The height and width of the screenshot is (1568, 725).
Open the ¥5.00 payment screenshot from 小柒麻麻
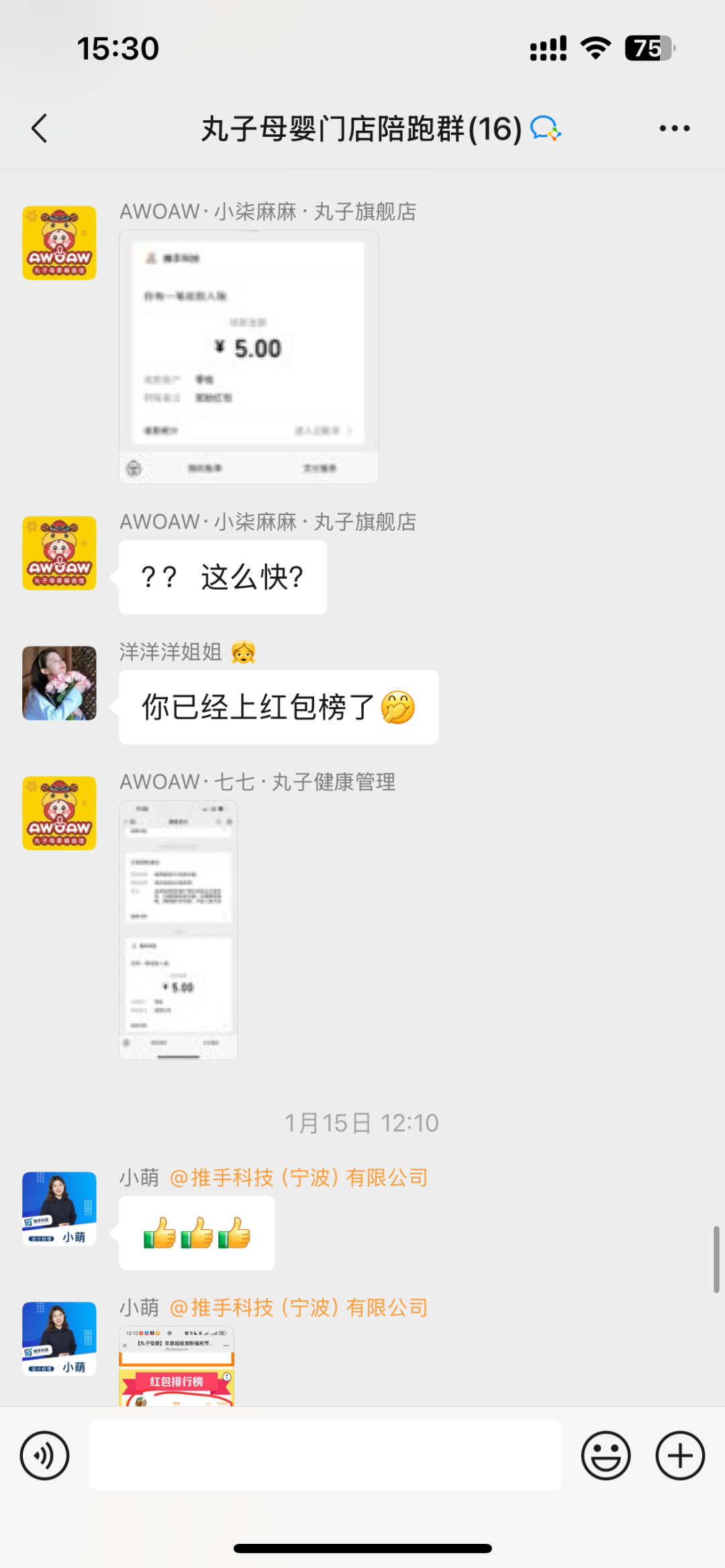[249, 357]
